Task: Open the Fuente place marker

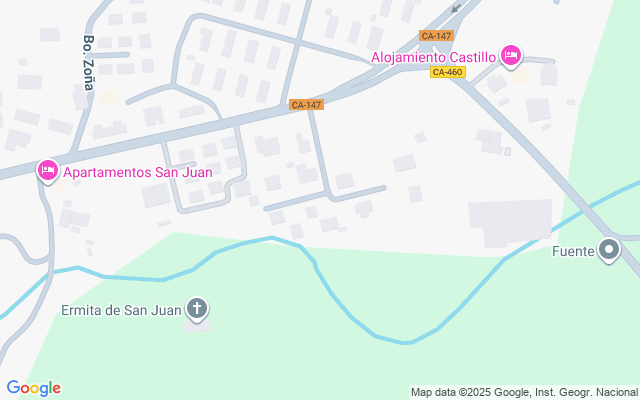Action: coord(609,250)
